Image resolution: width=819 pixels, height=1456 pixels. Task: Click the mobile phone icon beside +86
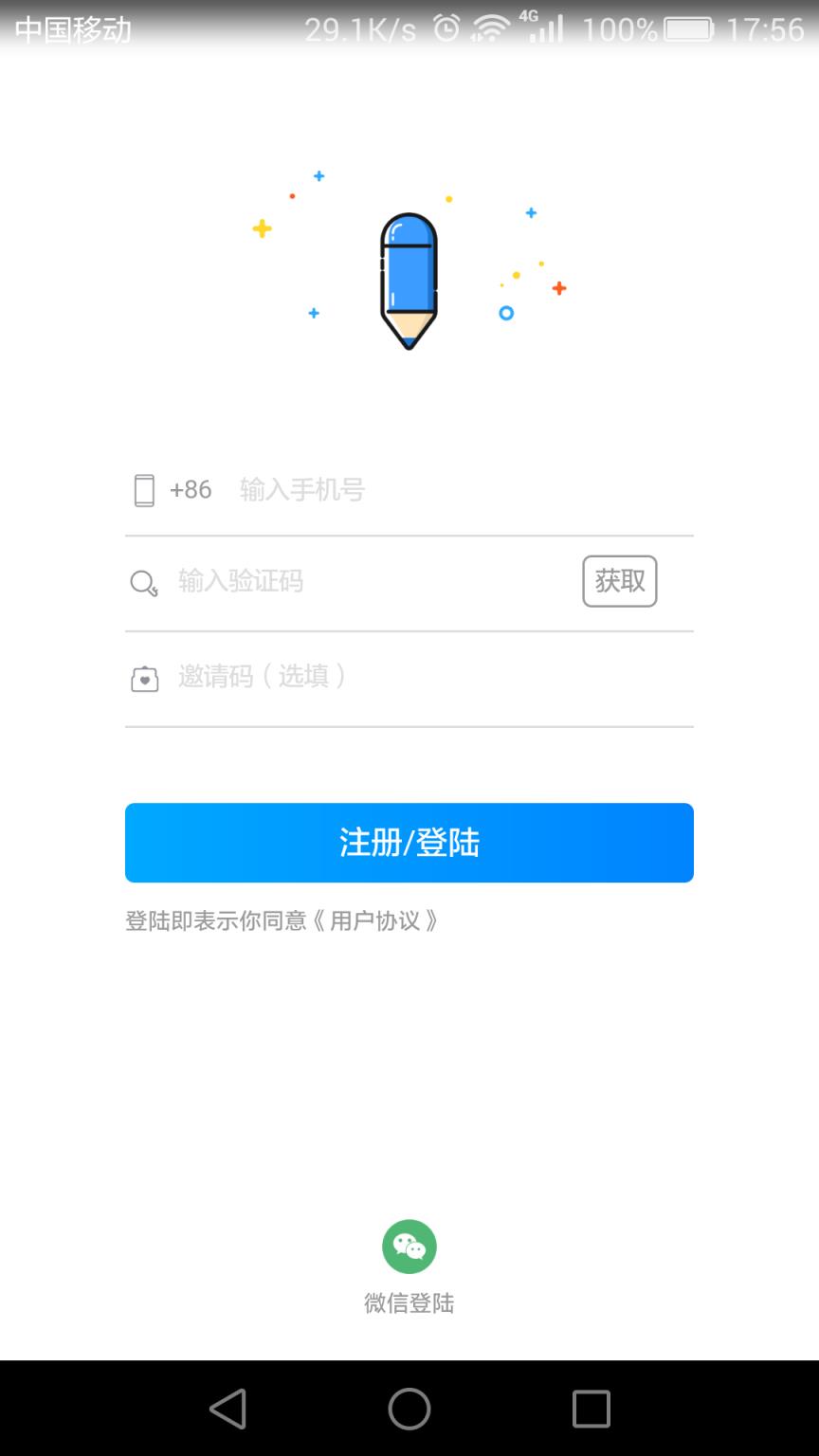[144, 490]
